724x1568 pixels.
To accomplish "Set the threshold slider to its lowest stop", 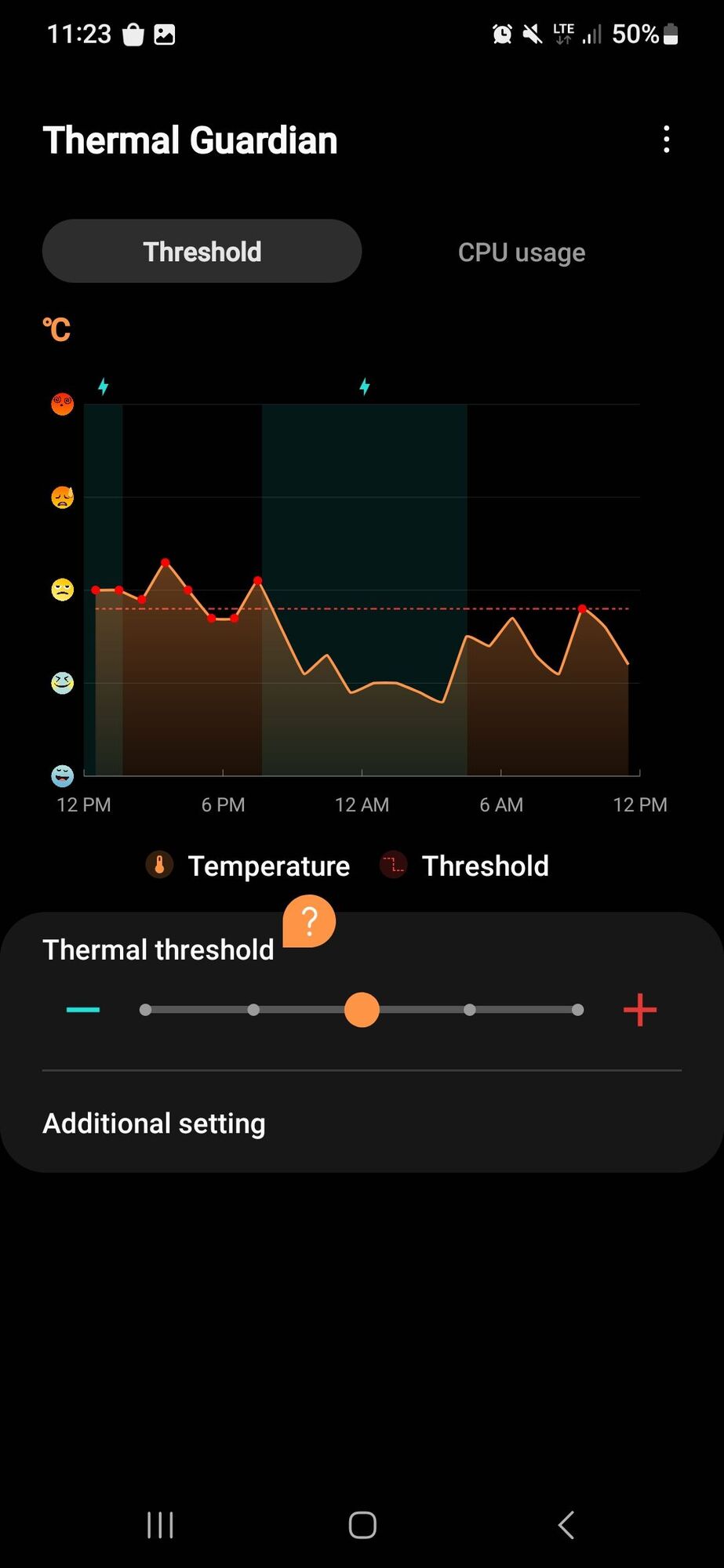I will click(x=145, y=1010).
